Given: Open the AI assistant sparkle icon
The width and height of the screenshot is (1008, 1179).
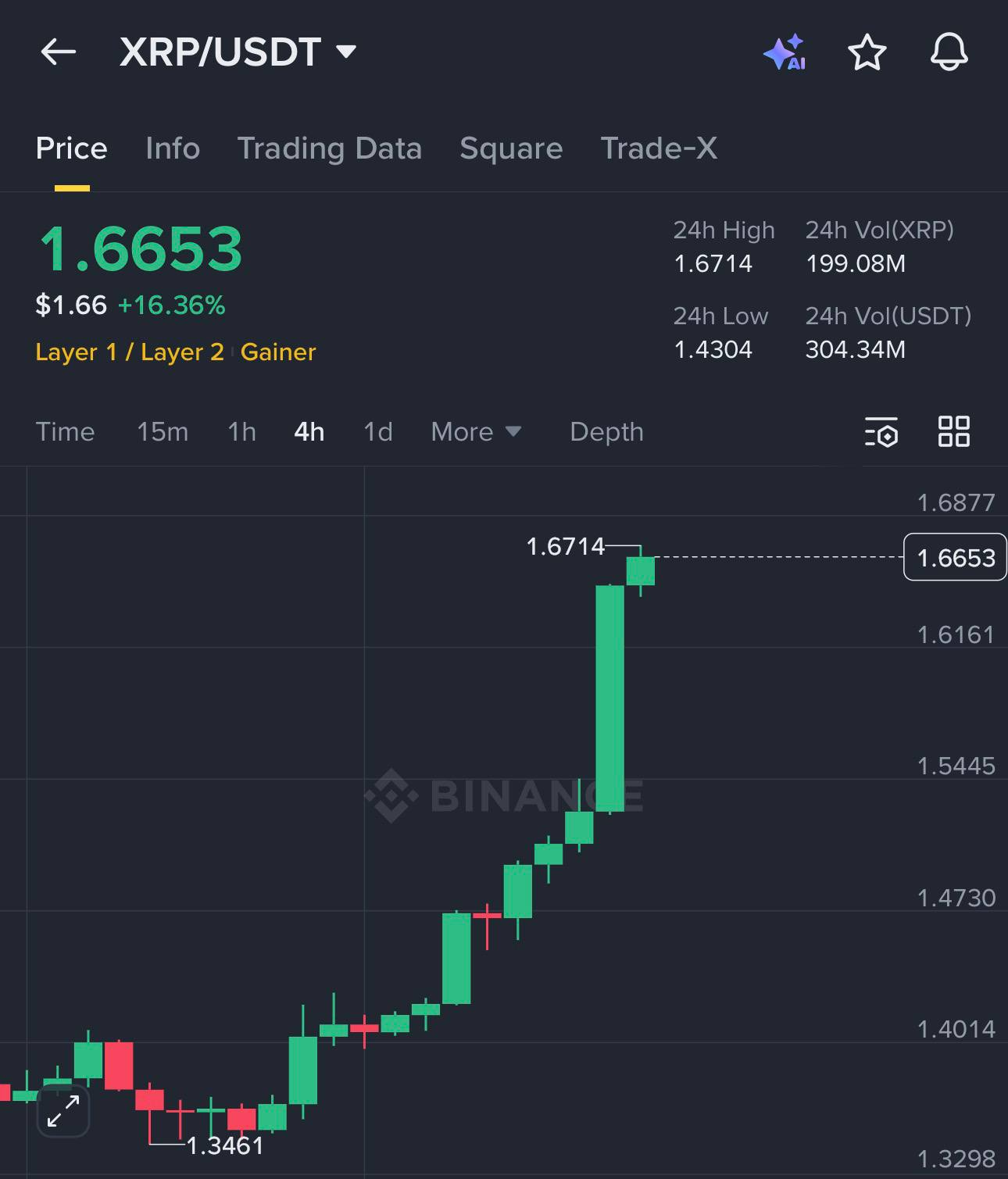Looking at the screenshot, I should point(785,52).
